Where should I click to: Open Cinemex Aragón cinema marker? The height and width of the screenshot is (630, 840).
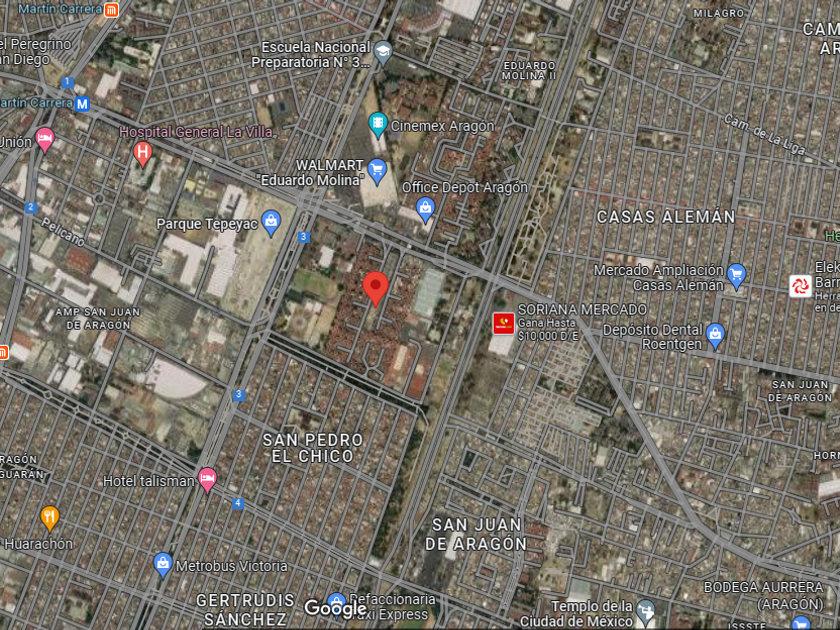378,126
